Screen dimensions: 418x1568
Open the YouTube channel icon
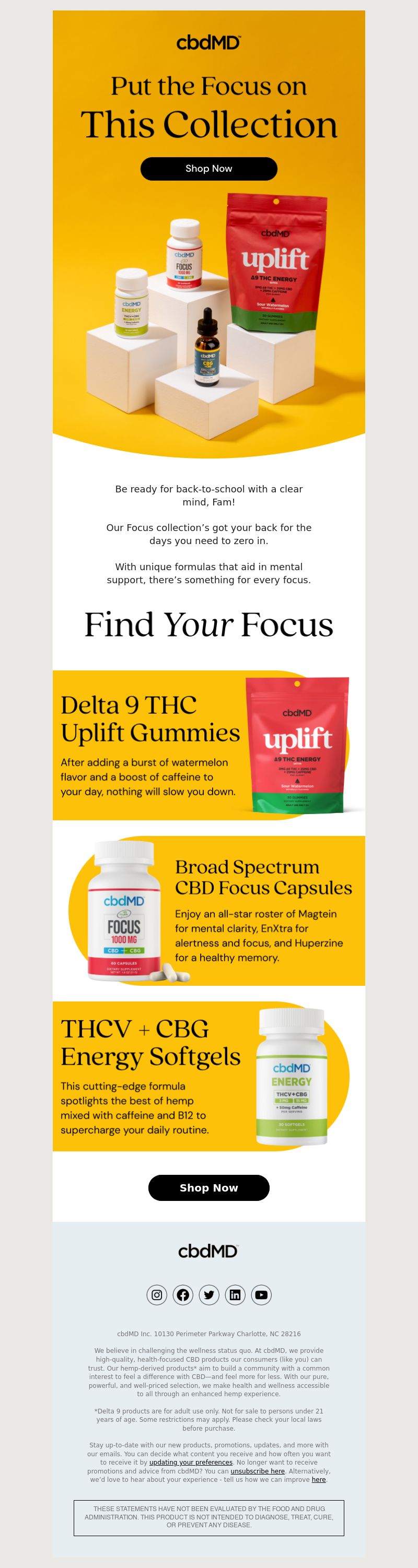coord(261,1295)
